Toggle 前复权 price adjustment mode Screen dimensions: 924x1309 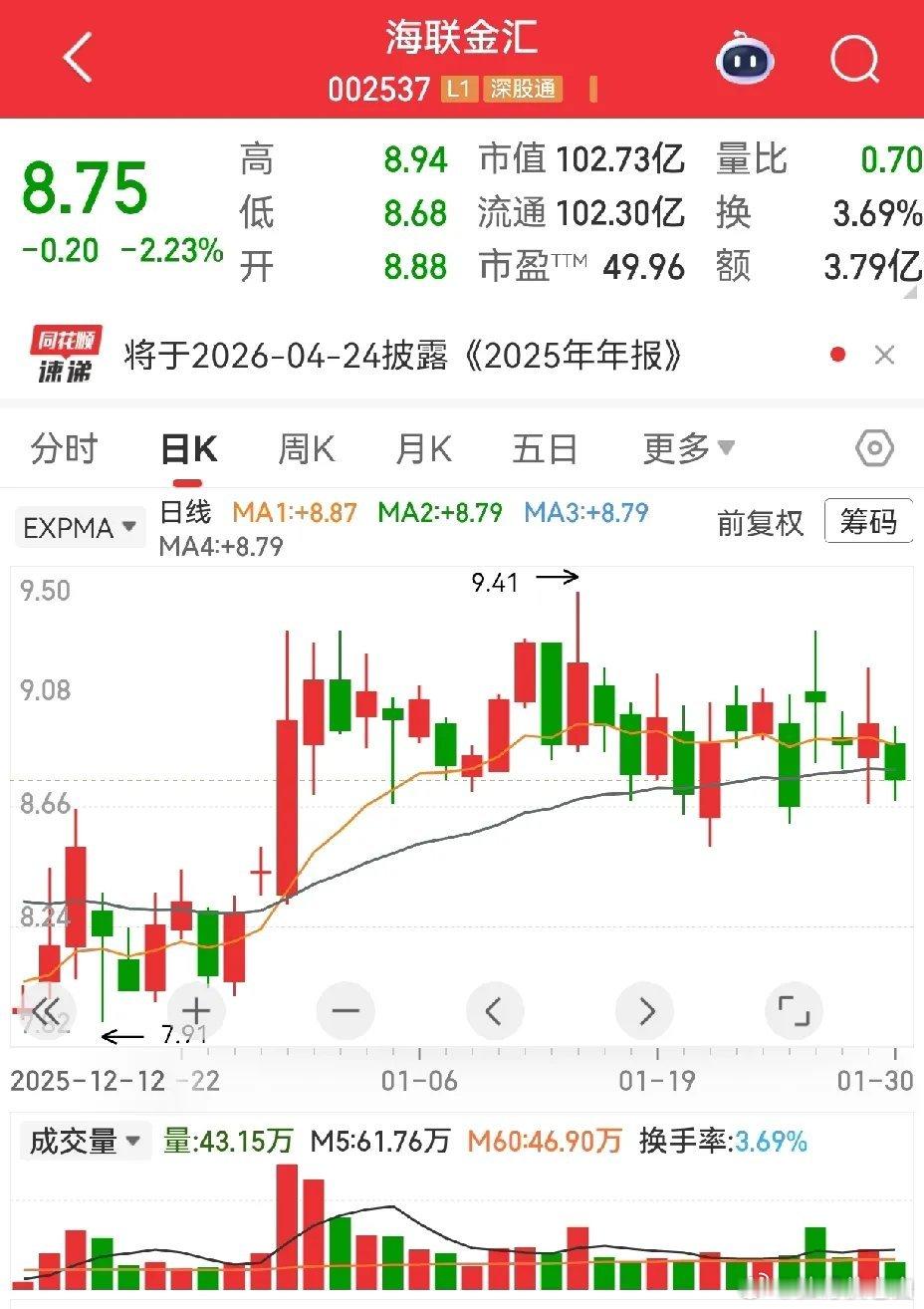point(760,523)
